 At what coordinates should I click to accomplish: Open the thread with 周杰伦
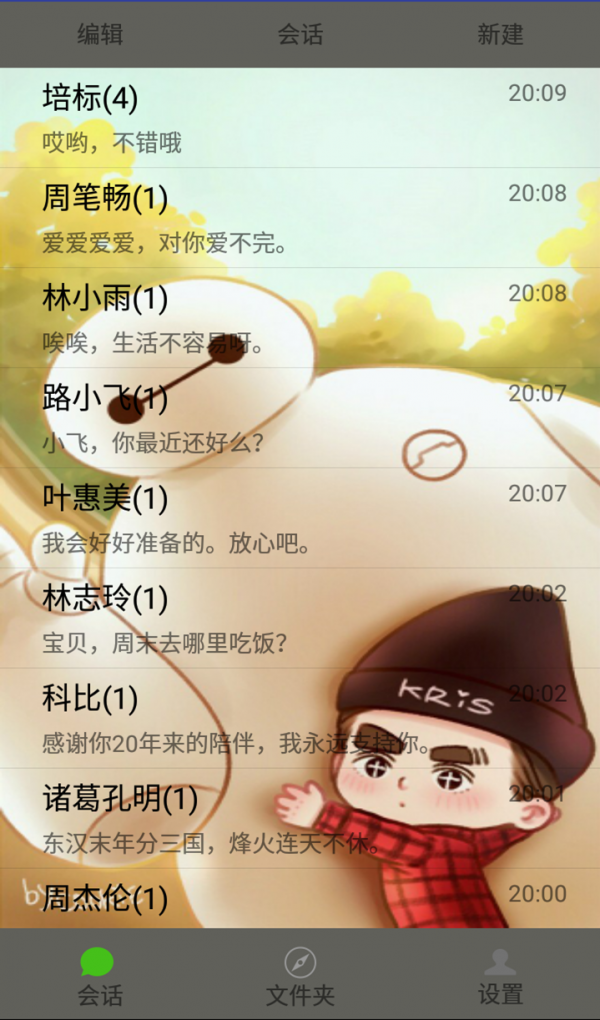[300, 898]
